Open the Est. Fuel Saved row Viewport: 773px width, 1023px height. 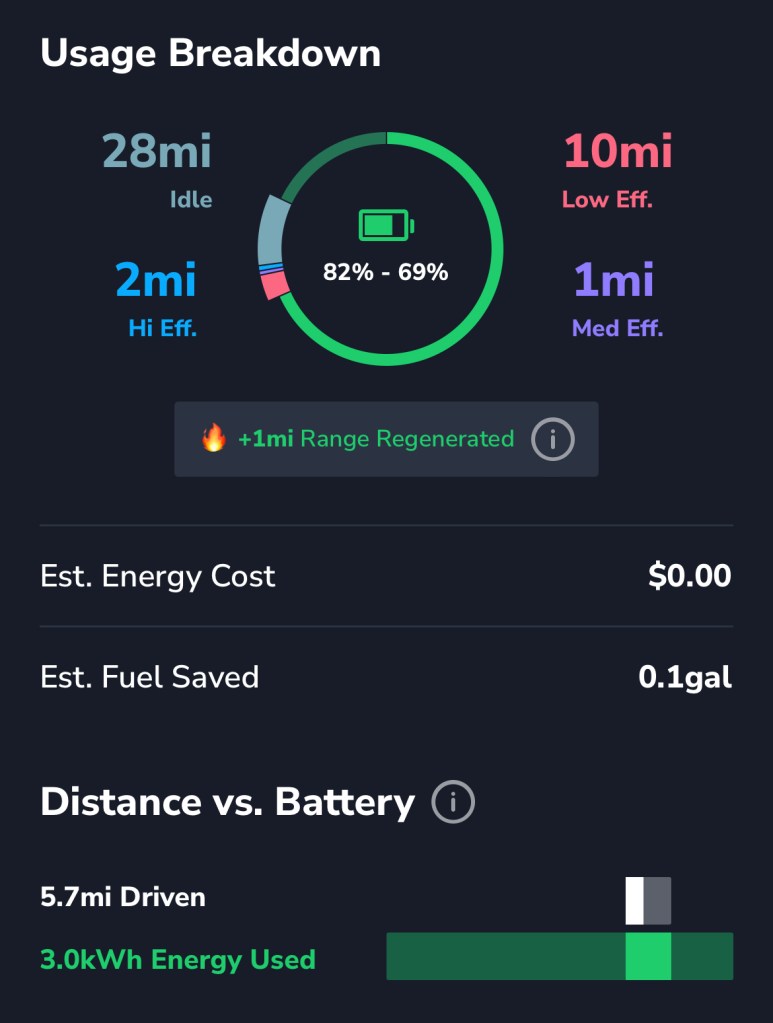386,677
